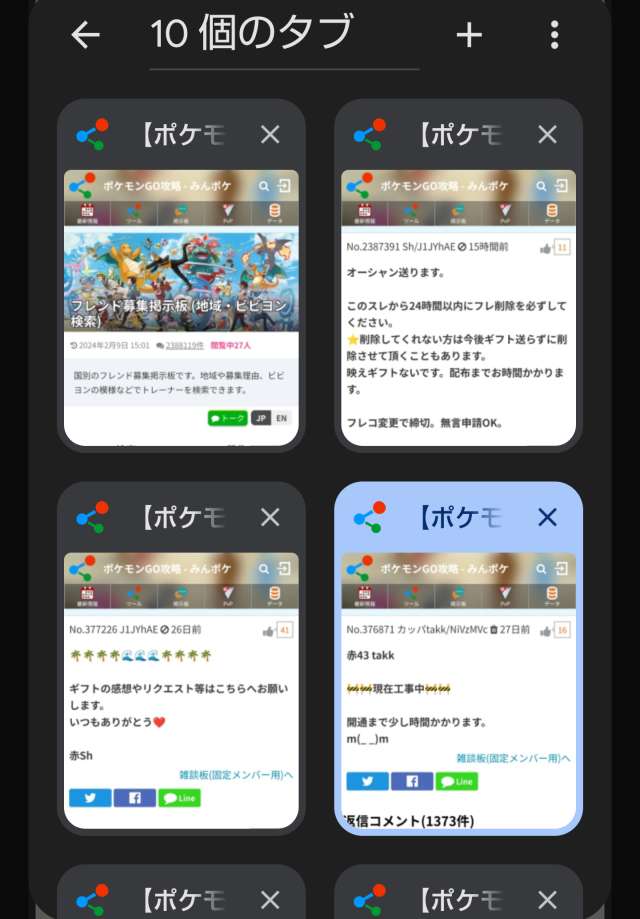The width and height of the screenshot is (640, 919).
Task: Return to the selected 赤43 takk tab
Action: pyautogui.click(x=458, y=690)
